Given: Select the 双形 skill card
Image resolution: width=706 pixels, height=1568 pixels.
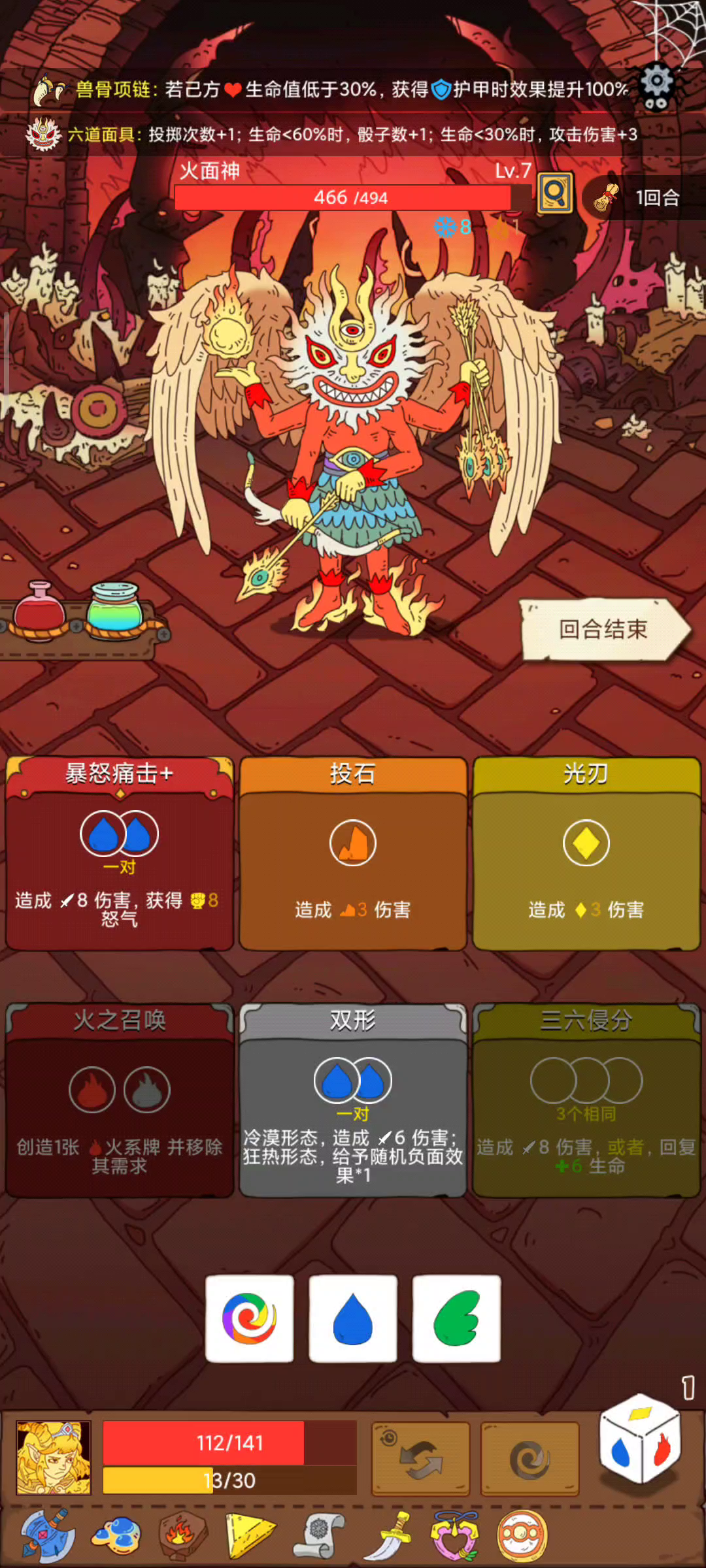Looking at the screenshot, I should (x=353, y=1100).
